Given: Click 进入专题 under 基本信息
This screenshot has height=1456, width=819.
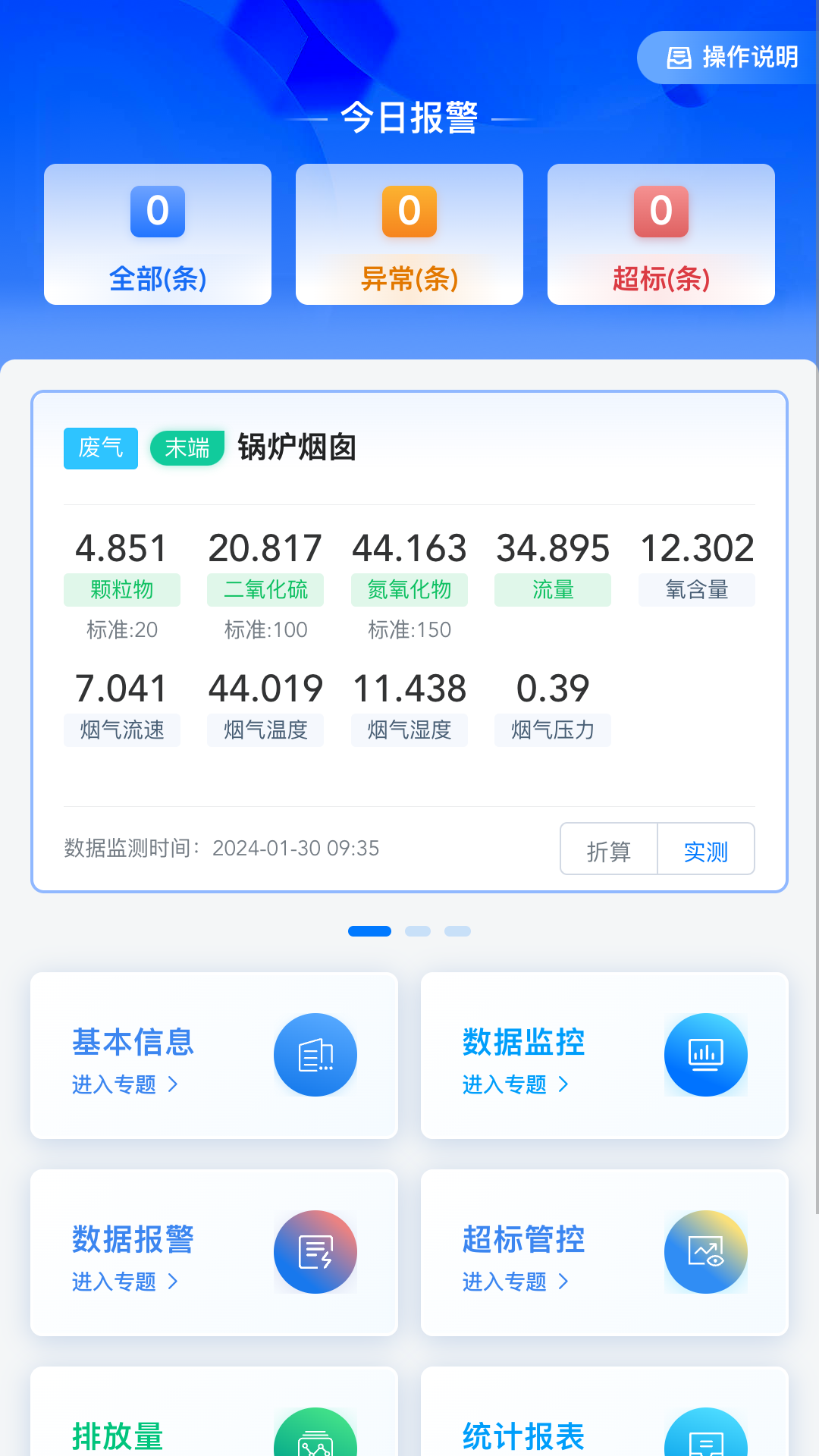Looking at the screenshot, I should tap(126, 1085).
